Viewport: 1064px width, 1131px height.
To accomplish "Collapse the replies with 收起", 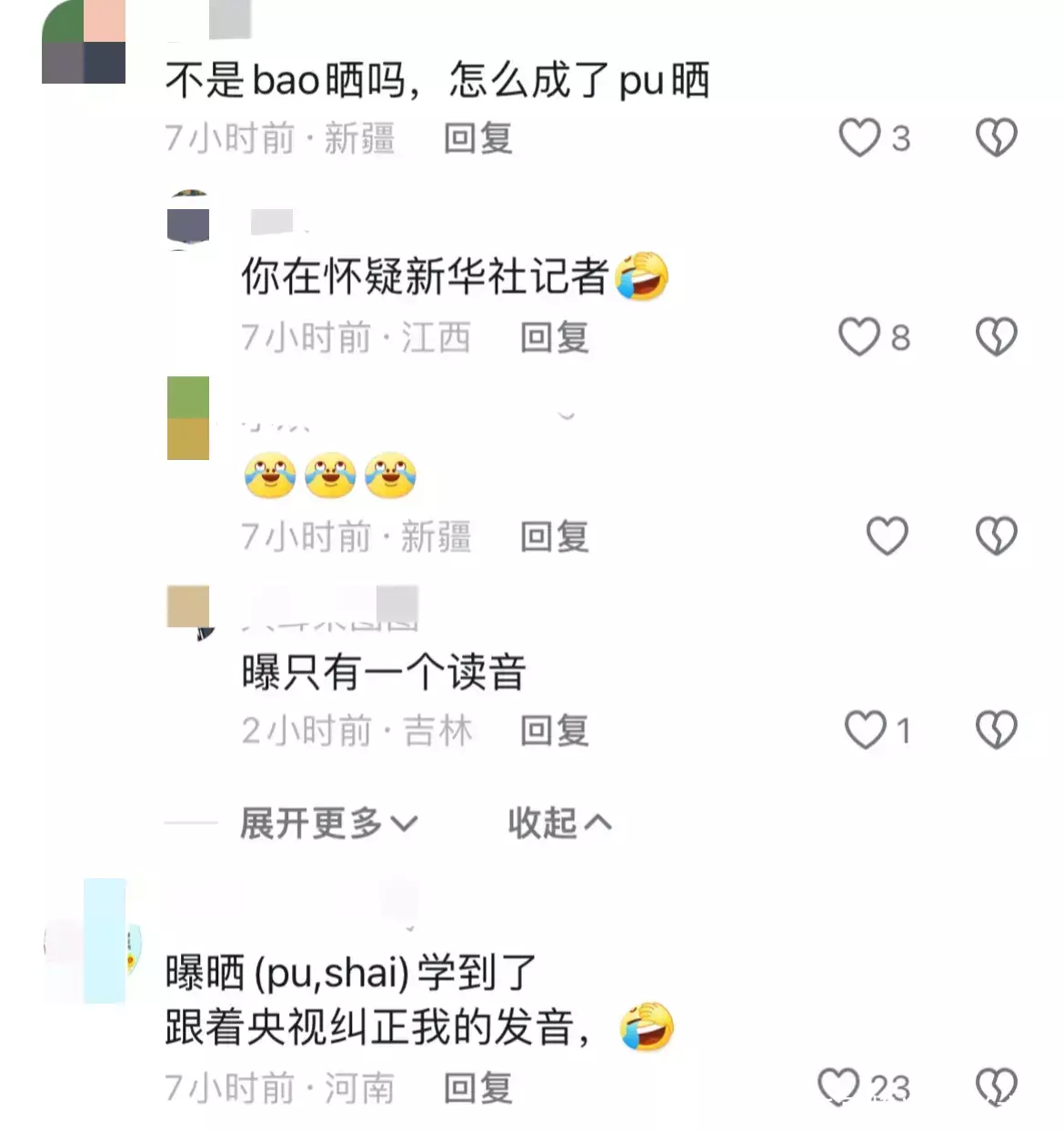I will coord(558,824).
